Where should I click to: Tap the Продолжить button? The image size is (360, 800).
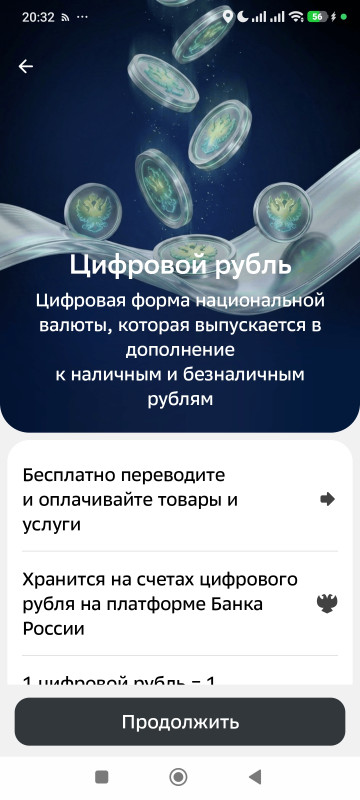(180, 722)
